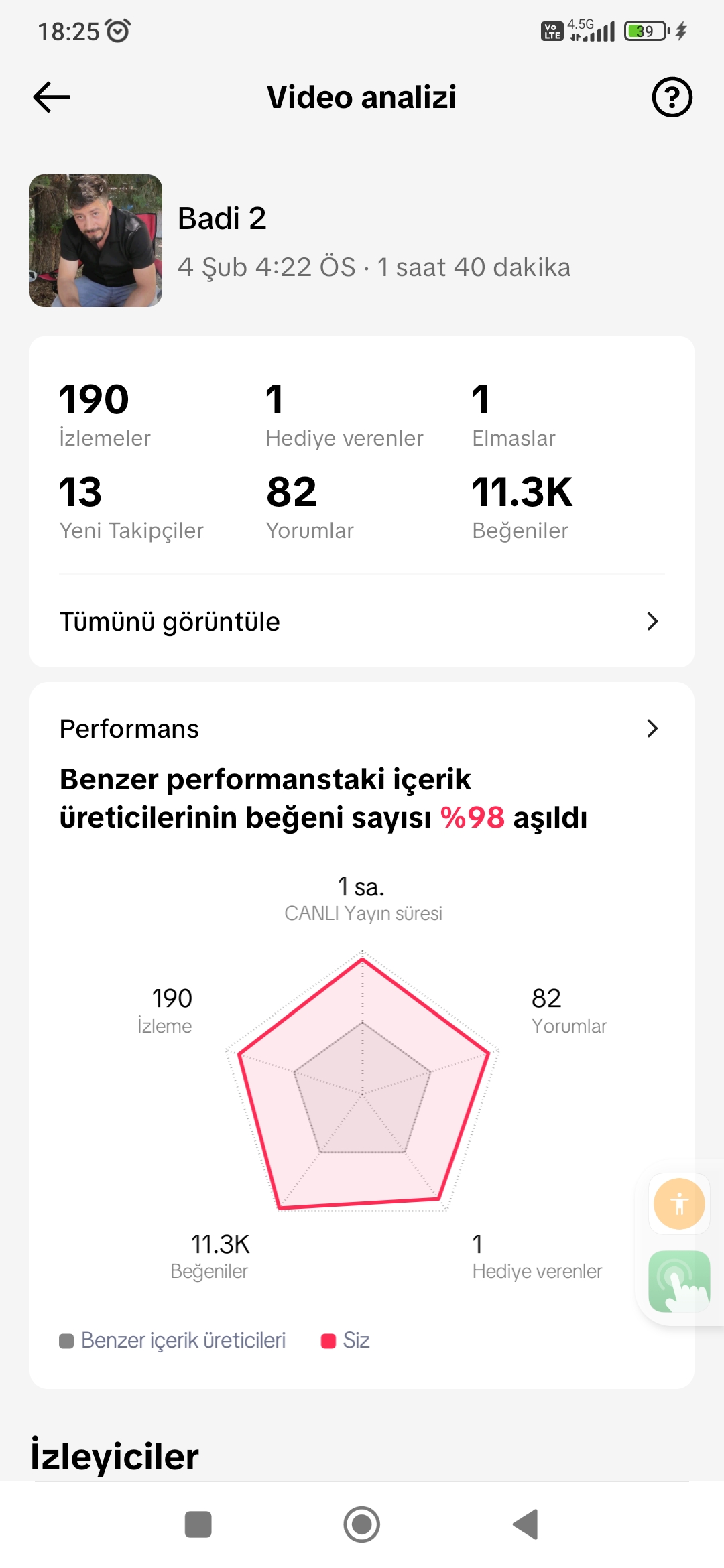Expand the Performans section
Screen dimensions: 724x1568
(362, 728)
